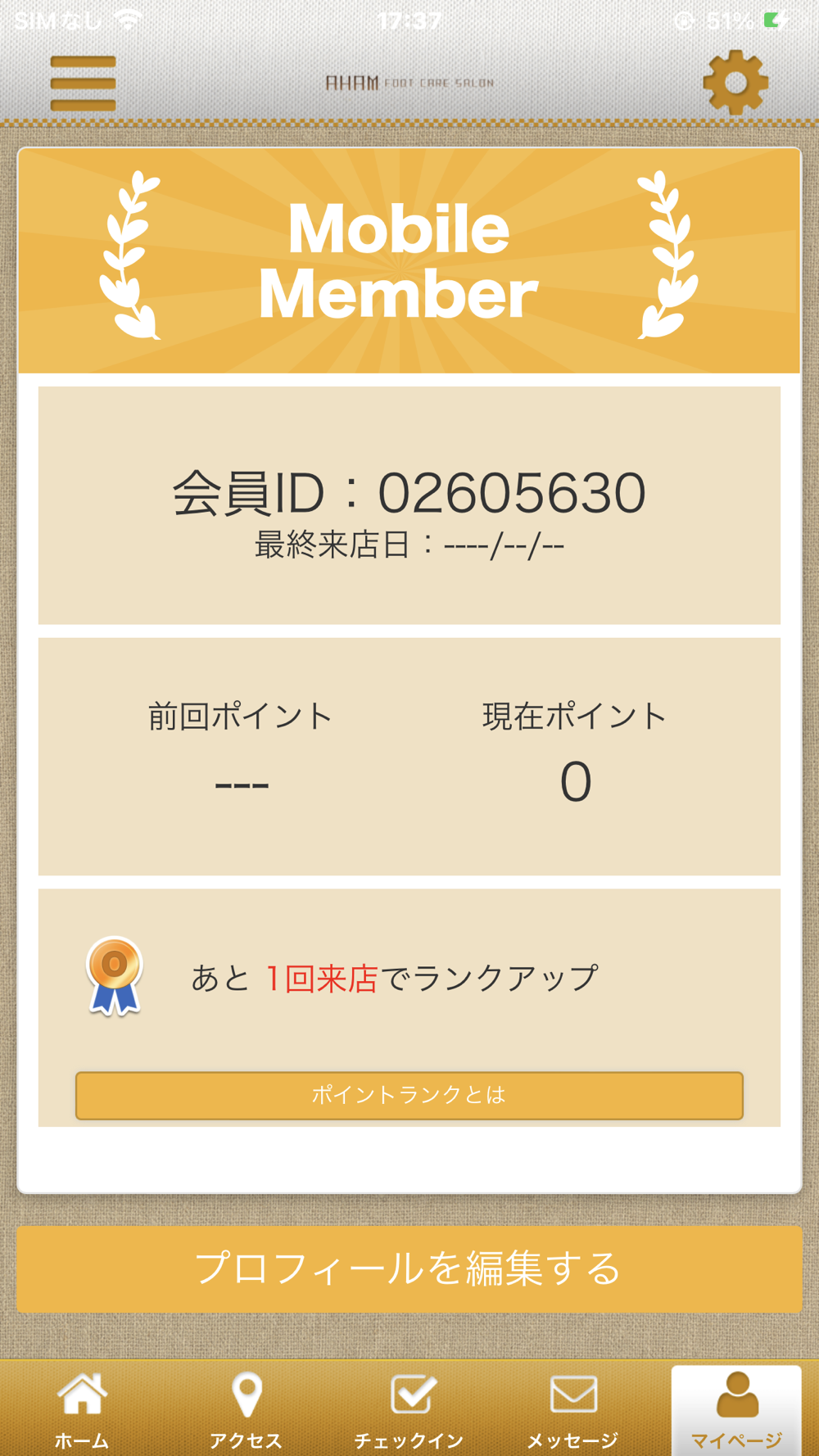Select the マイページ tab
819x1456 pixels.
(x=736, y=1409)
